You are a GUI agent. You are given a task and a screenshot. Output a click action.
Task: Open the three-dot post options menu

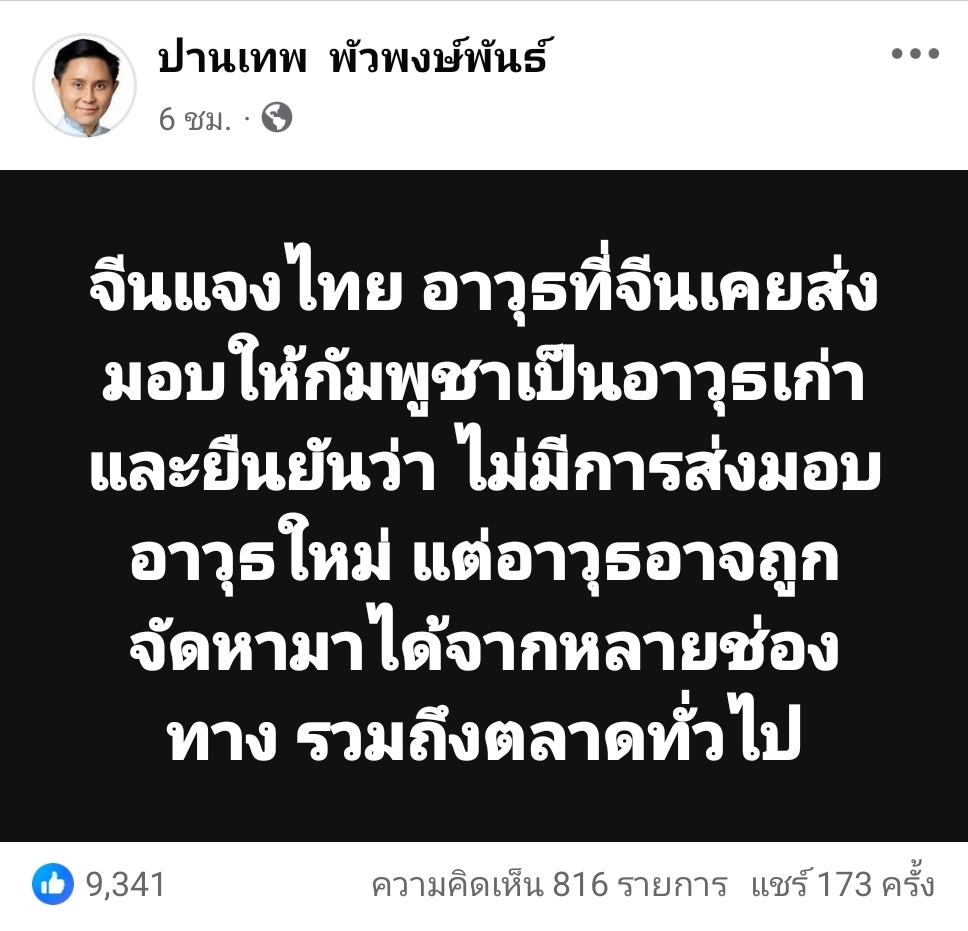click(x=914, y=55)
